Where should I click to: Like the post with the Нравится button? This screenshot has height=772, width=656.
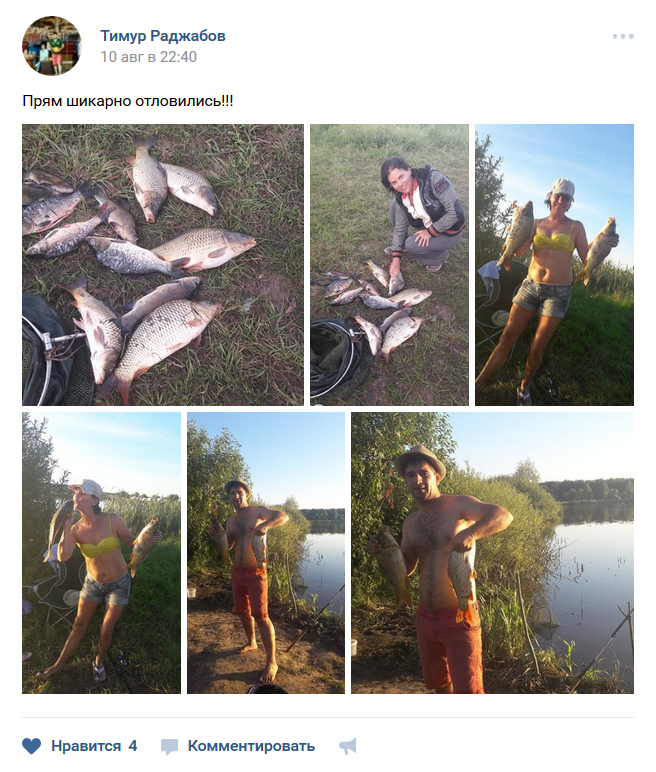coord(80,746)
